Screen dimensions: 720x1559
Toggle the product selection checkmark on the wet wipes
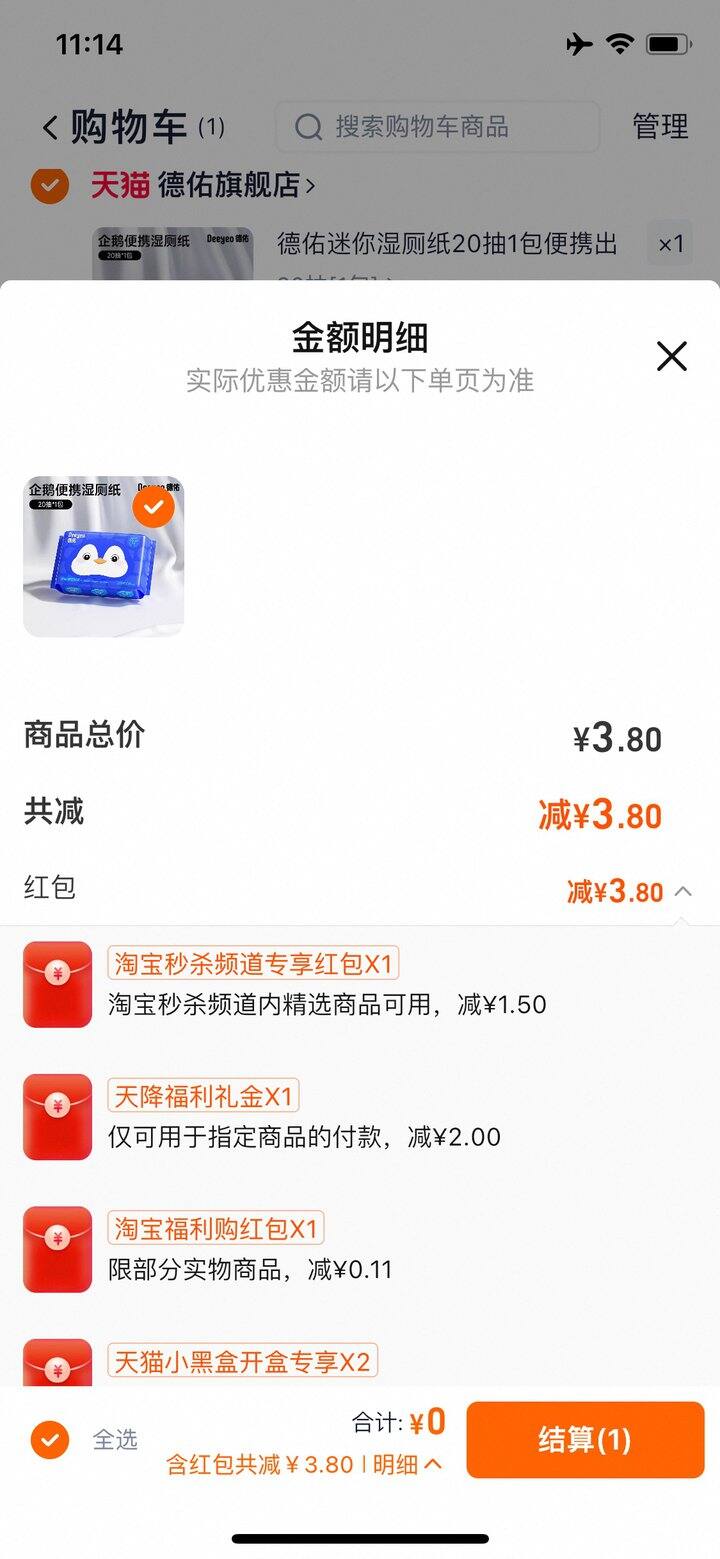[x=153, y=508]
